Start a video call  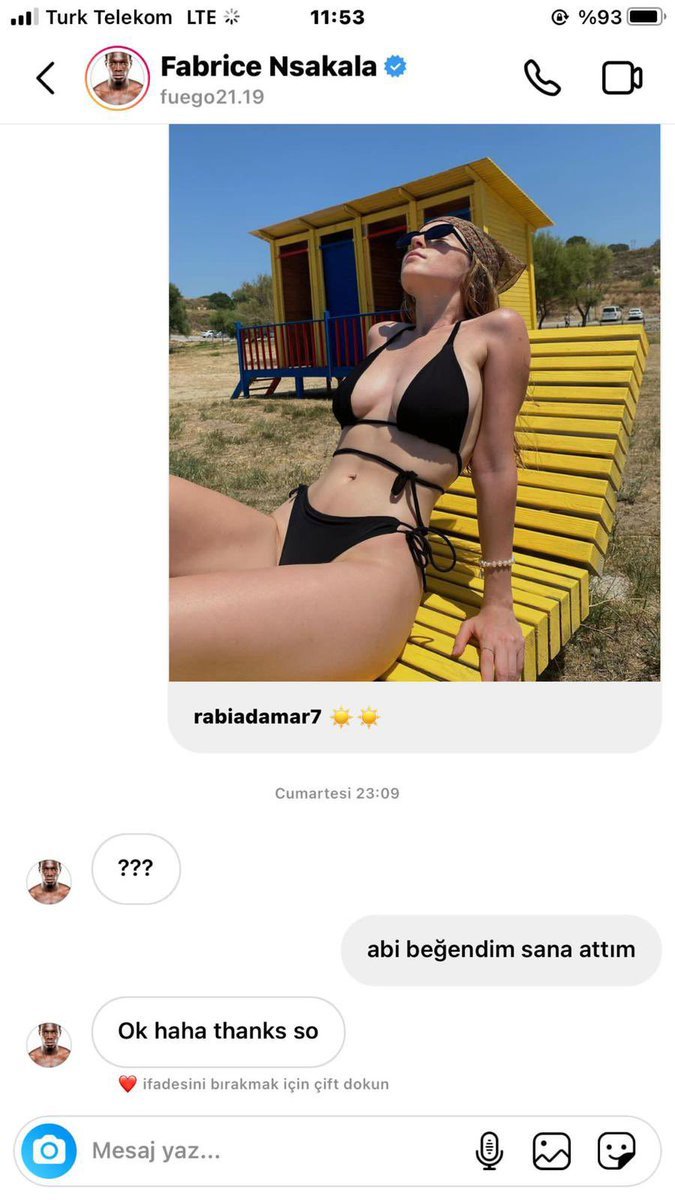coord(622,78)
